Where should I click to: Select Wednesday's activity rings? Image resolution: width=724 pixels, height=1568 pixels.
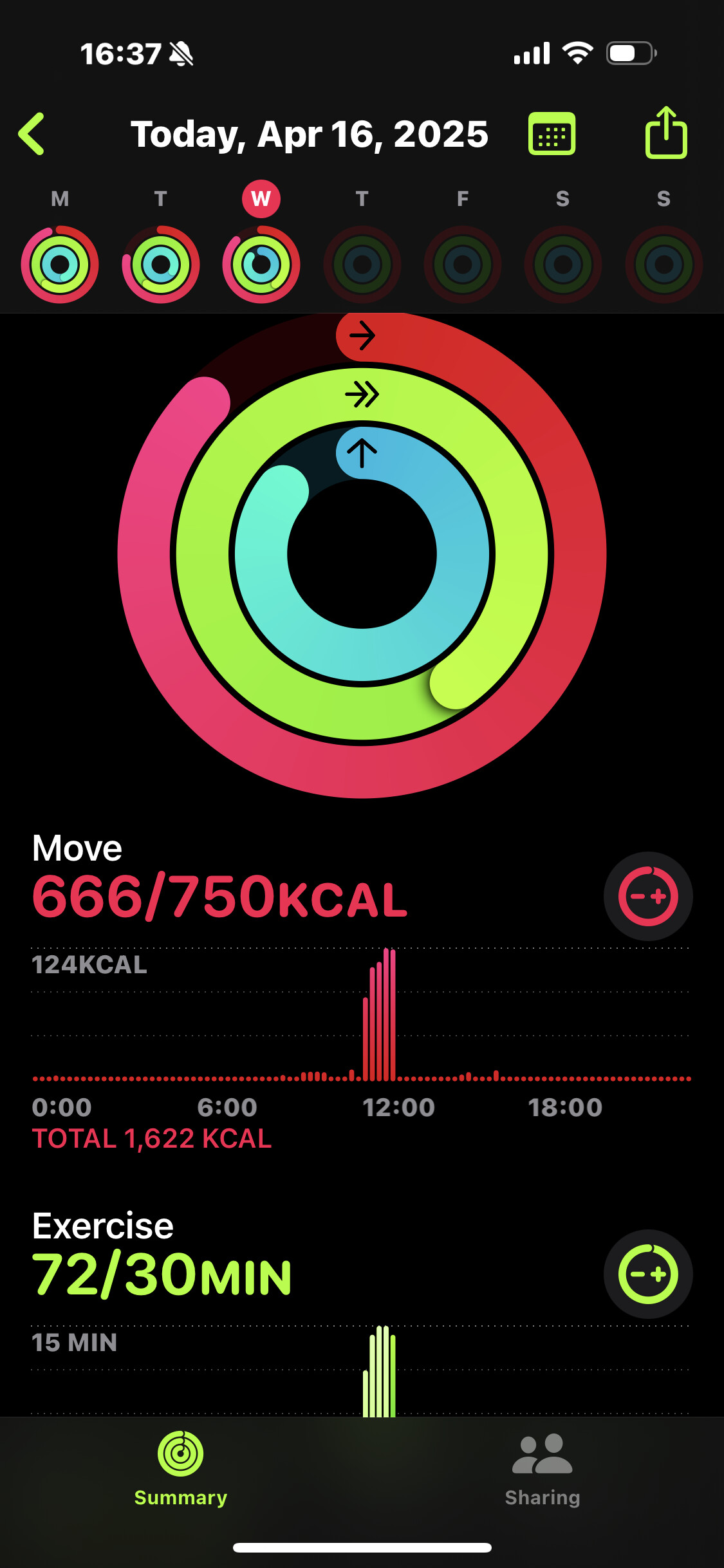pyautogui.click(x=261, y=264)
